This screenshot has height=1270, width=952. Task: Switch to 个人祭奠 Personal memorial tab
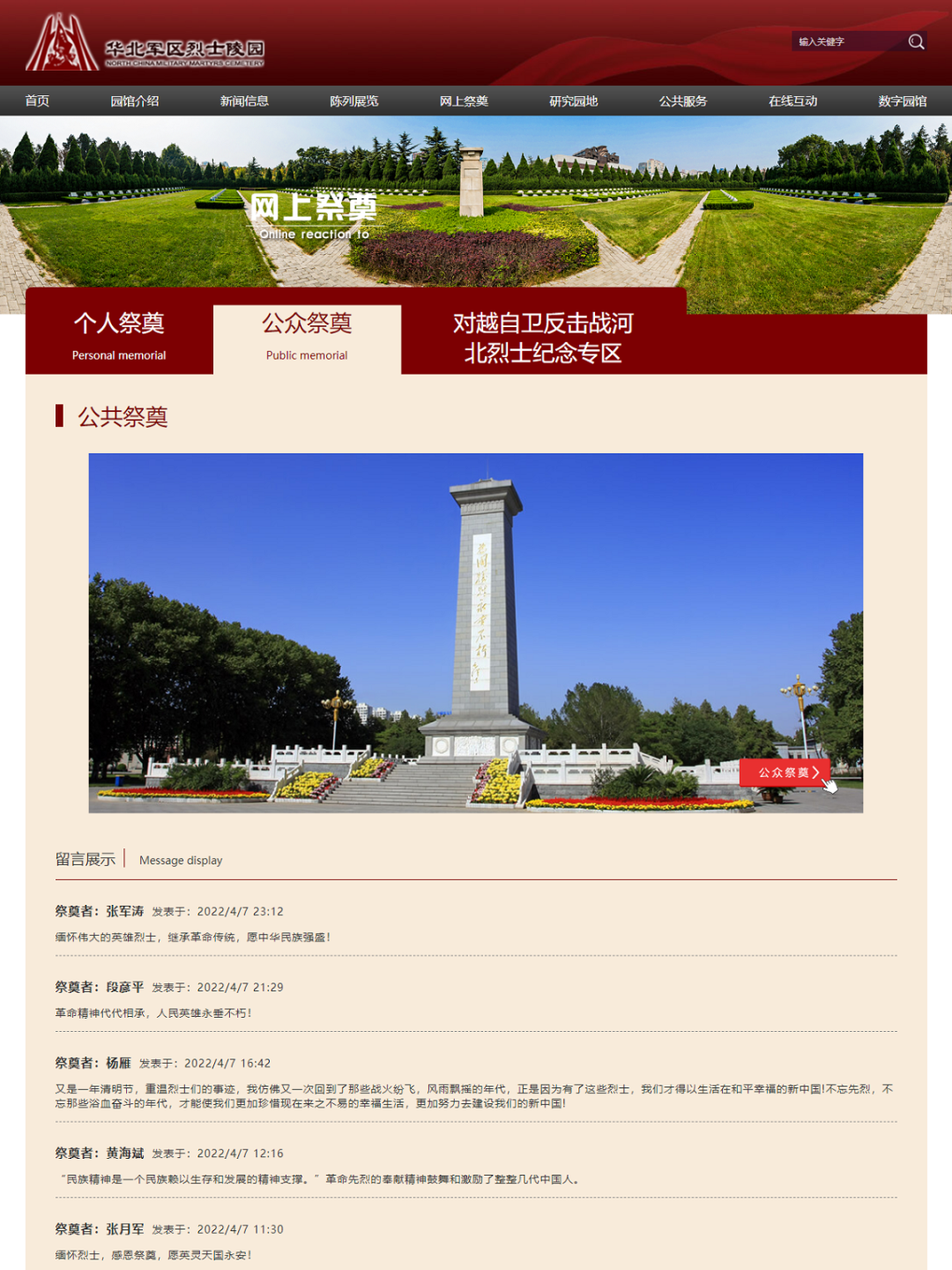[119, 336]
